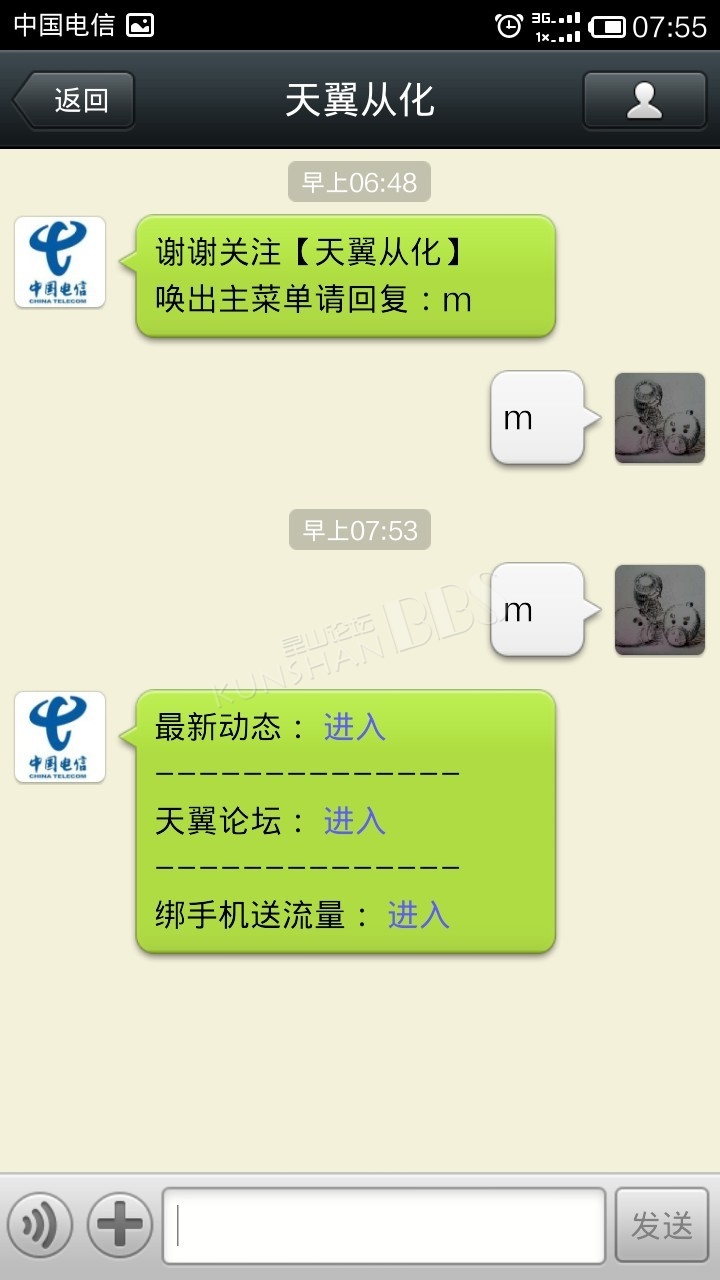The height and width of the screenshot is (1280, 720).
Task: Focus the message text field
Action: pyautogui.click(x=384, y=1226)
